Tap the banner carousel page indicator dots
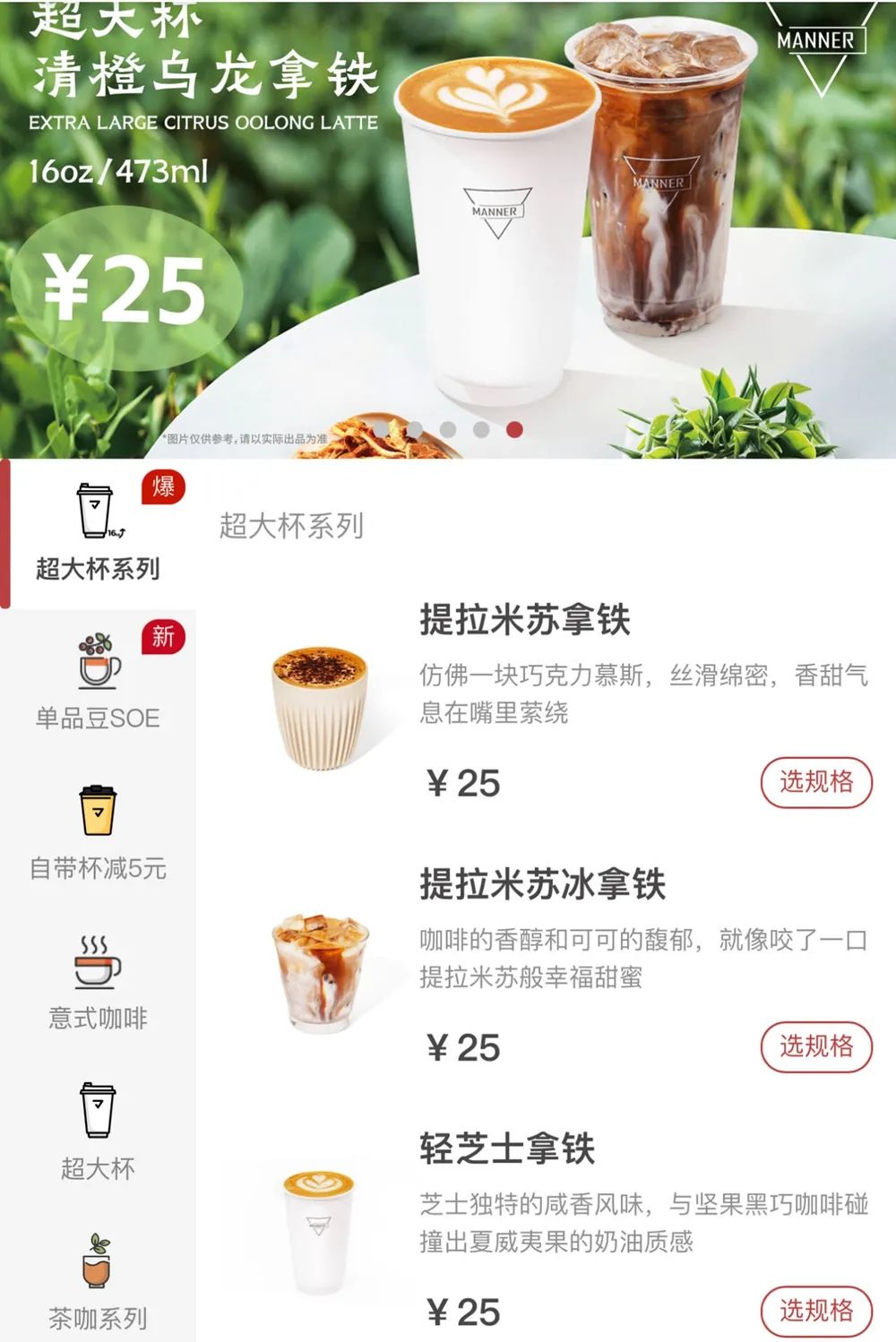Image resolution: width=896 pixels, height=1342 pixels. click(x=448, y=430)
